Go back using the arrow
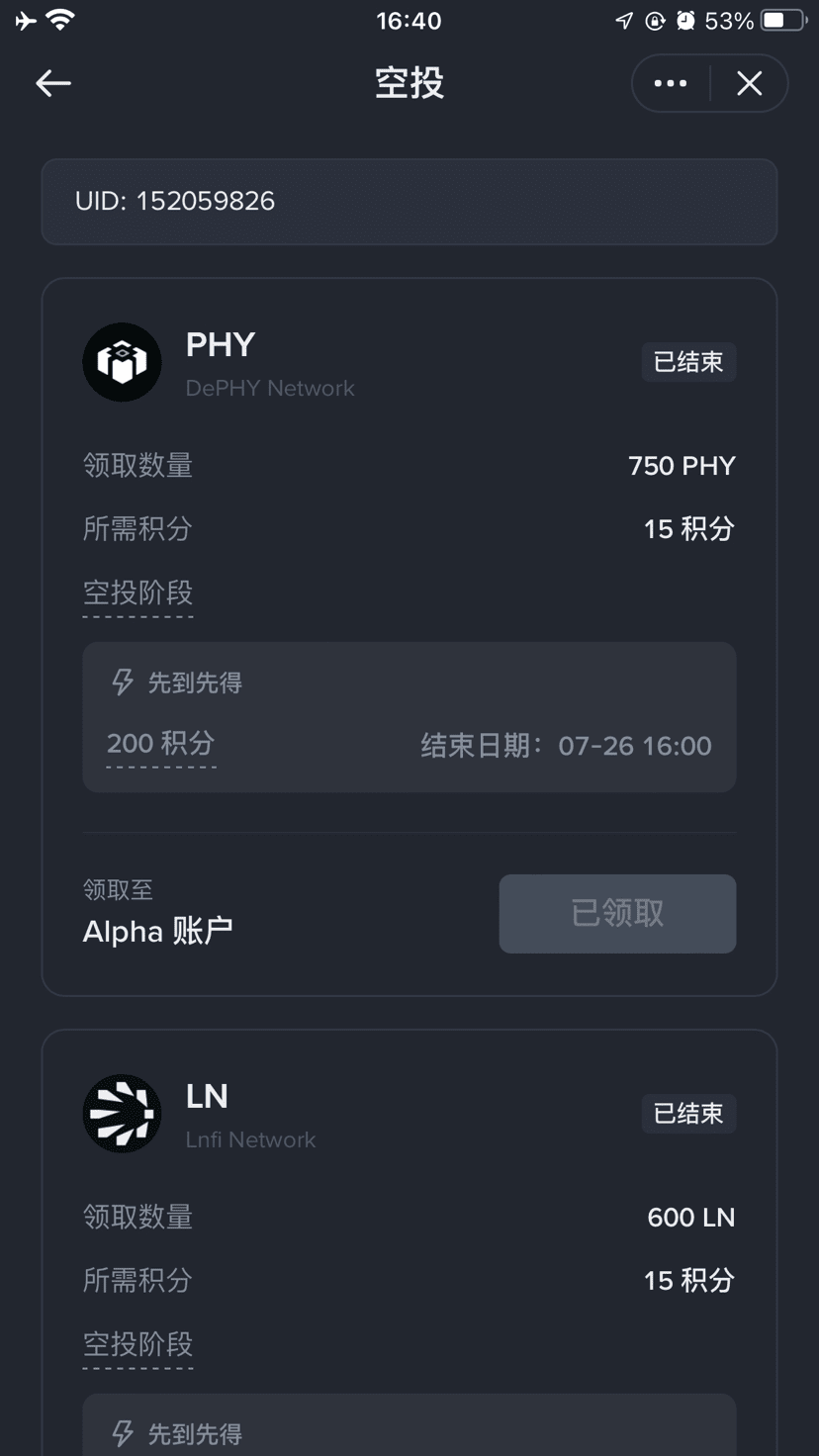 tap(53, 83)
